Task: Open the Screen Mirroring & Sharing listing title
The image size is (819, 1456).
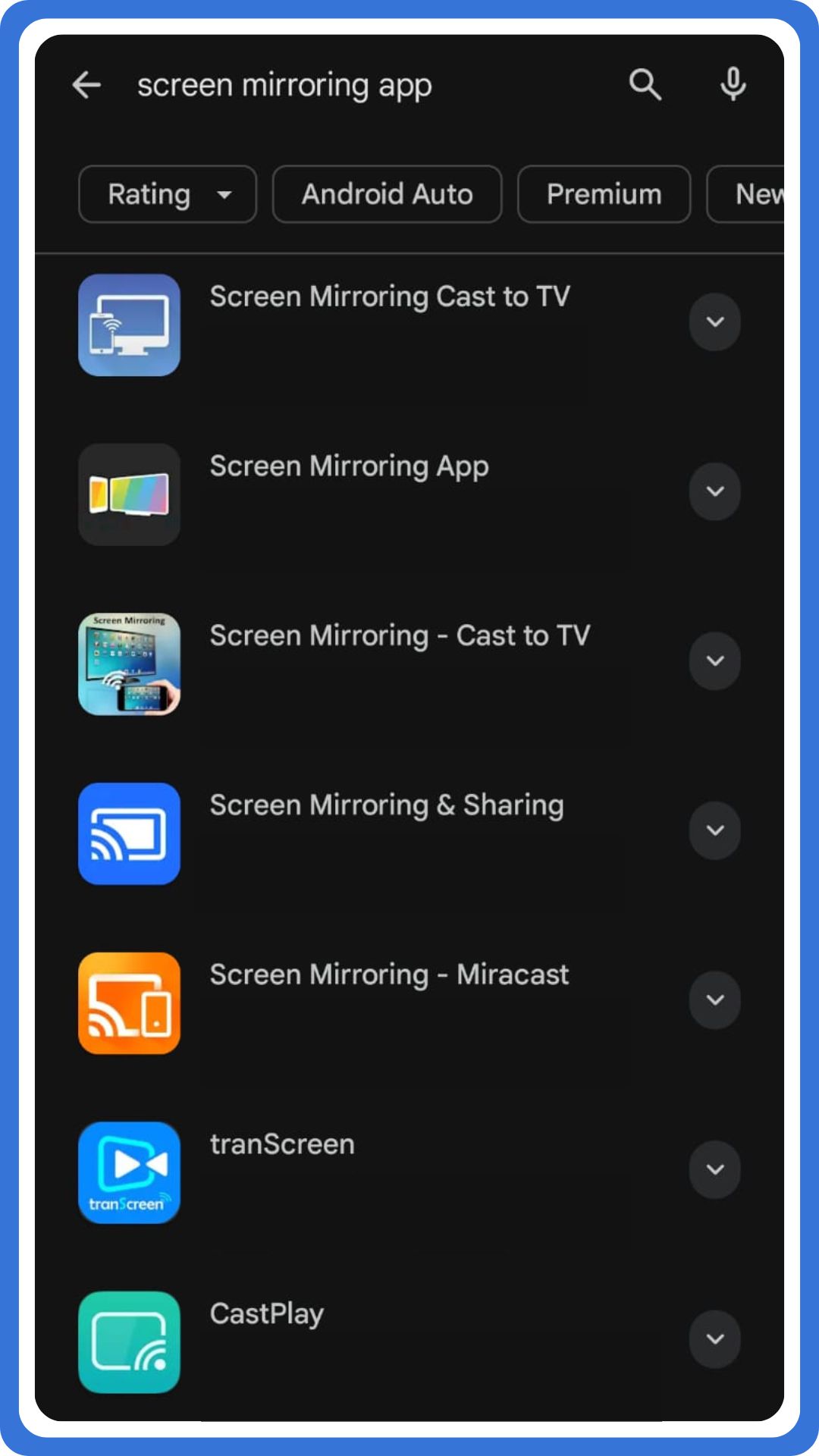Action: (386, 805)
